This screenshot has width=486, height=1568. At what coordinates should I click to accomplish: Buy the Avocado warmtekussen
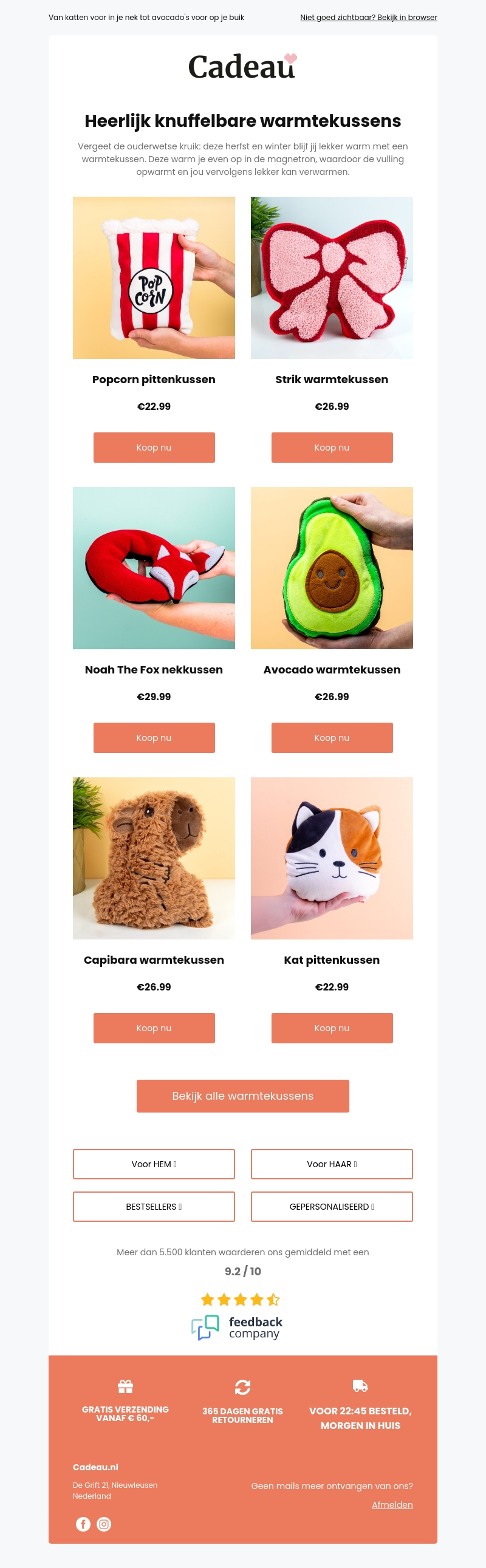331,738
